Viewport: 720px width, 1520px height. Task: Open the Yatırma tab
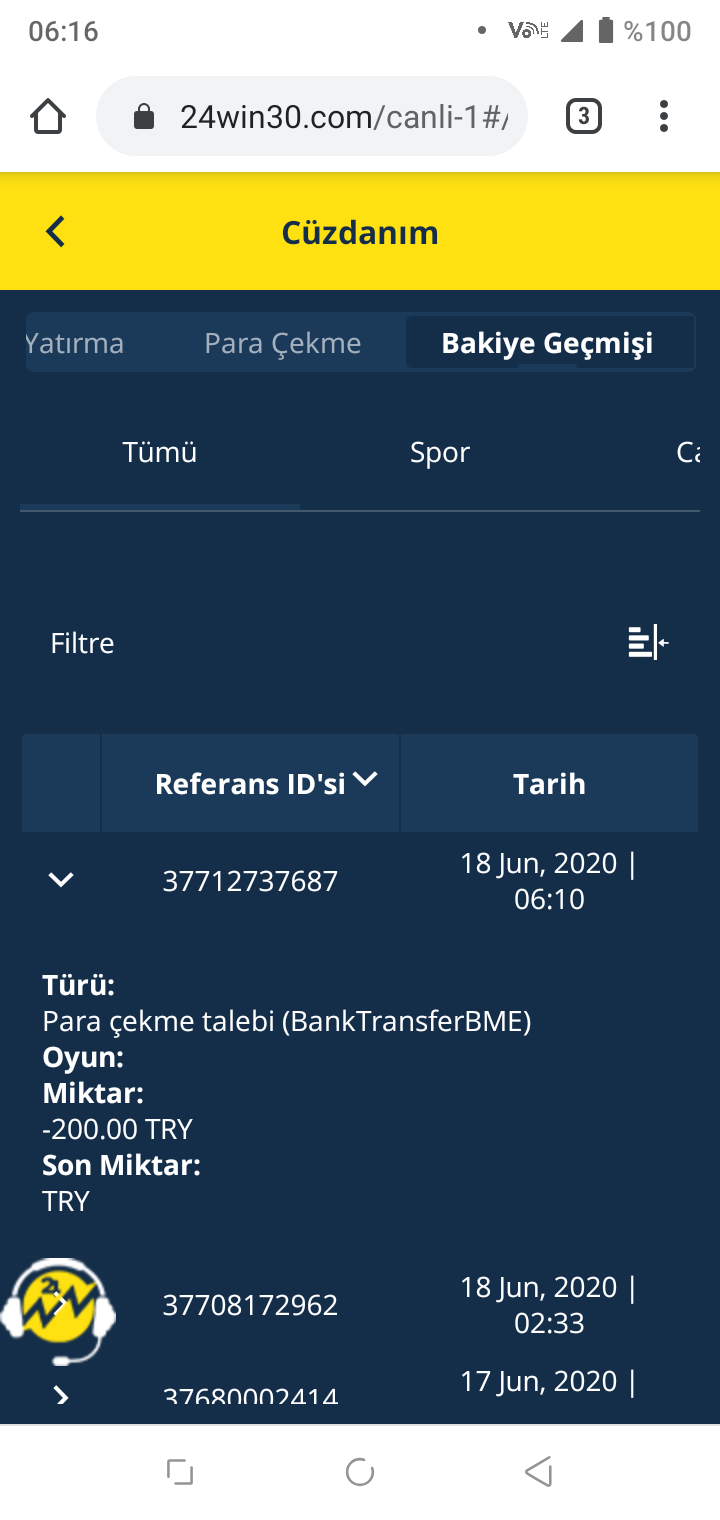click(75, 343)
